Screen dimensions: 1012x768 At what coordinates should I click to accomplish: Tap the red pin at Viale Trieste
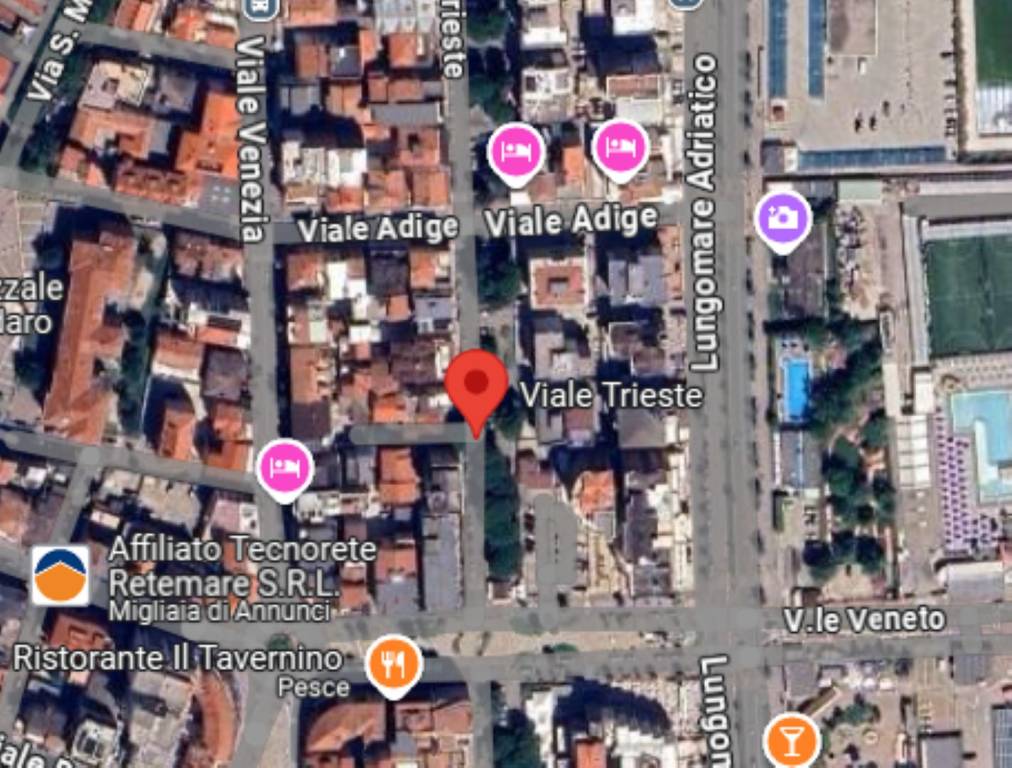click(x=476, y=386)
